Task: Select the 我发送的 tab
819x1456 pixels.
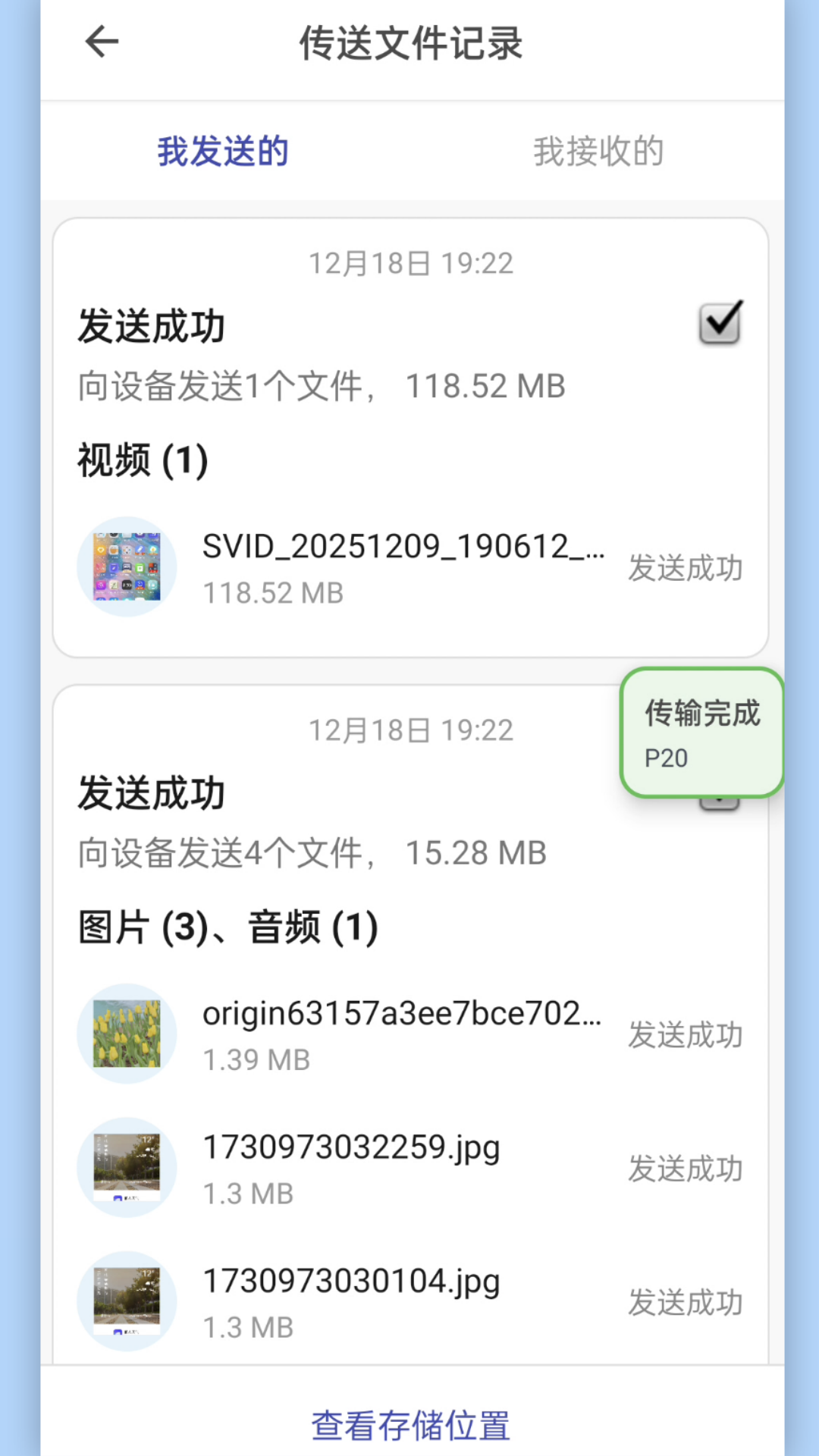Action: 223,150
